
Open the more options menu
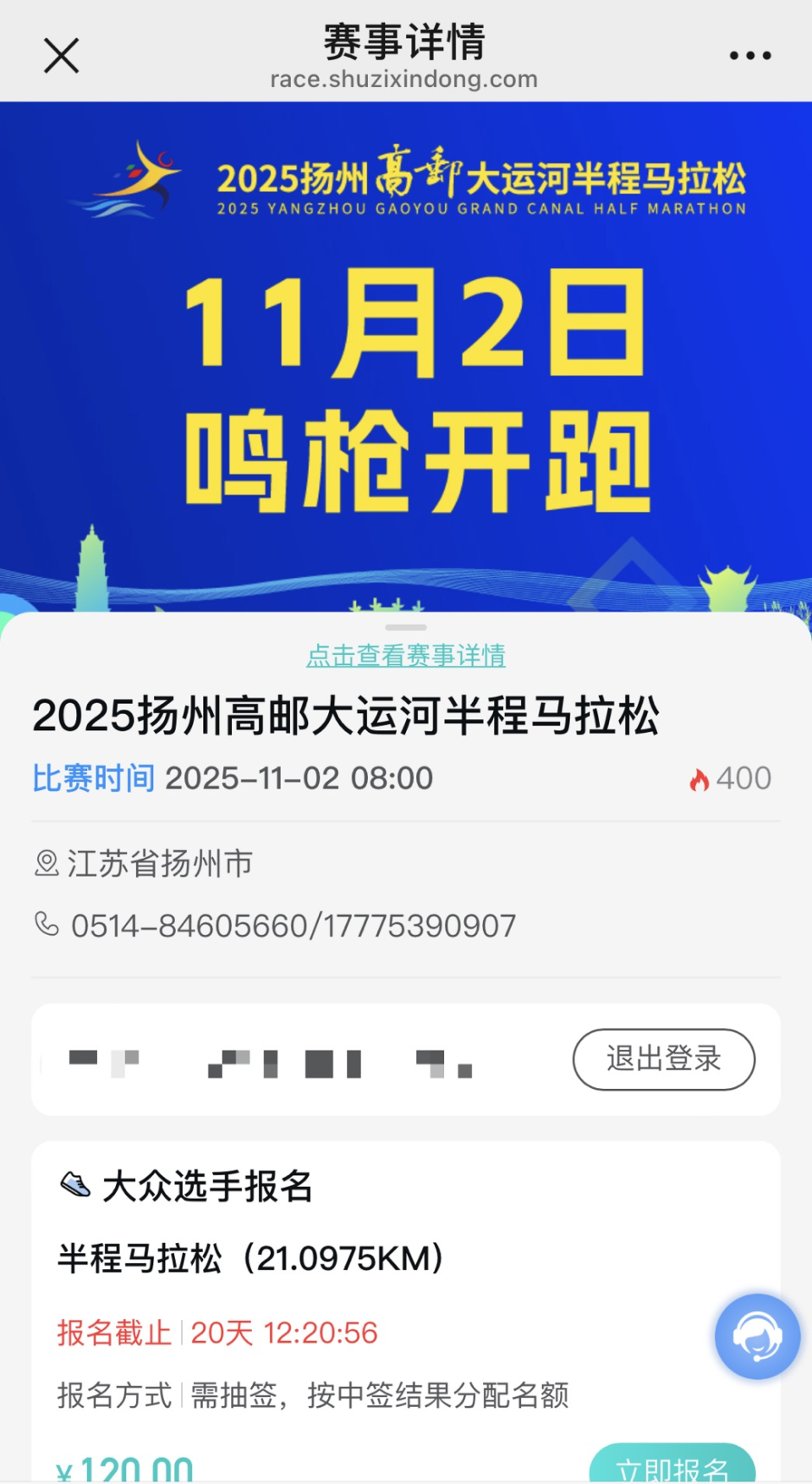click(x=749, y=54)
